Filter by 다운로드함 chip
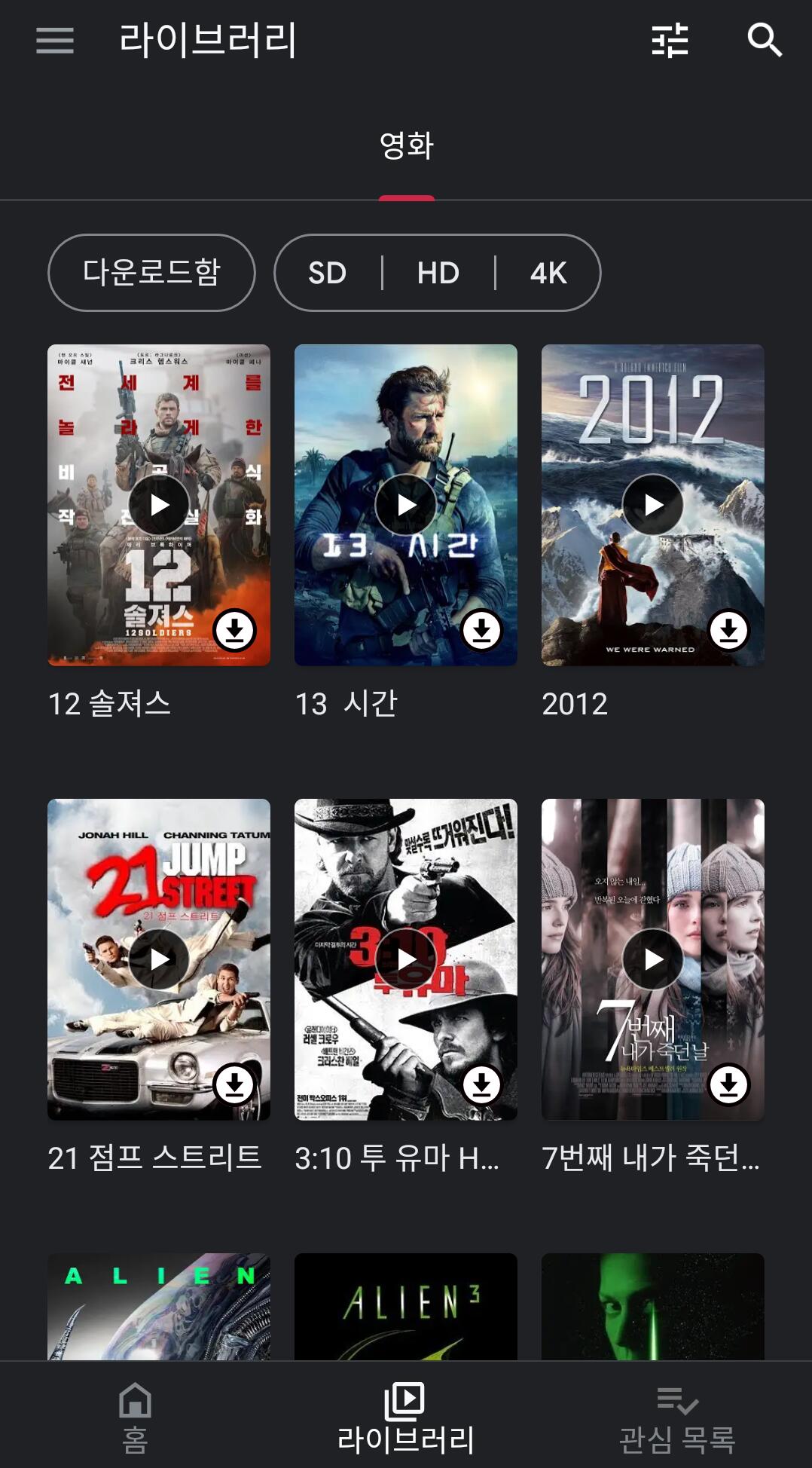812x1468 pixels. tap(151, 273)
